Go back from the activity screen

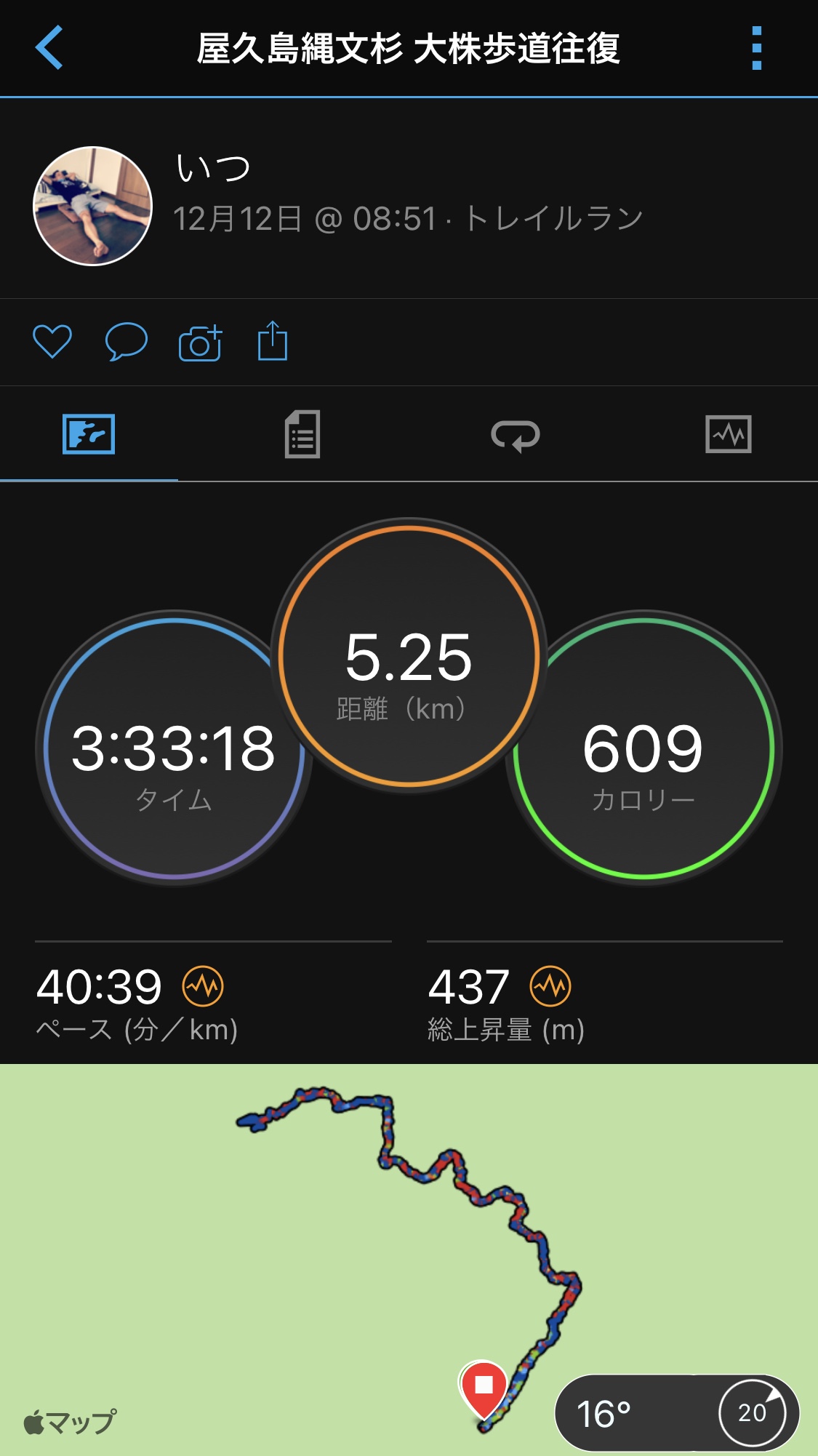[x=49, y=48]
